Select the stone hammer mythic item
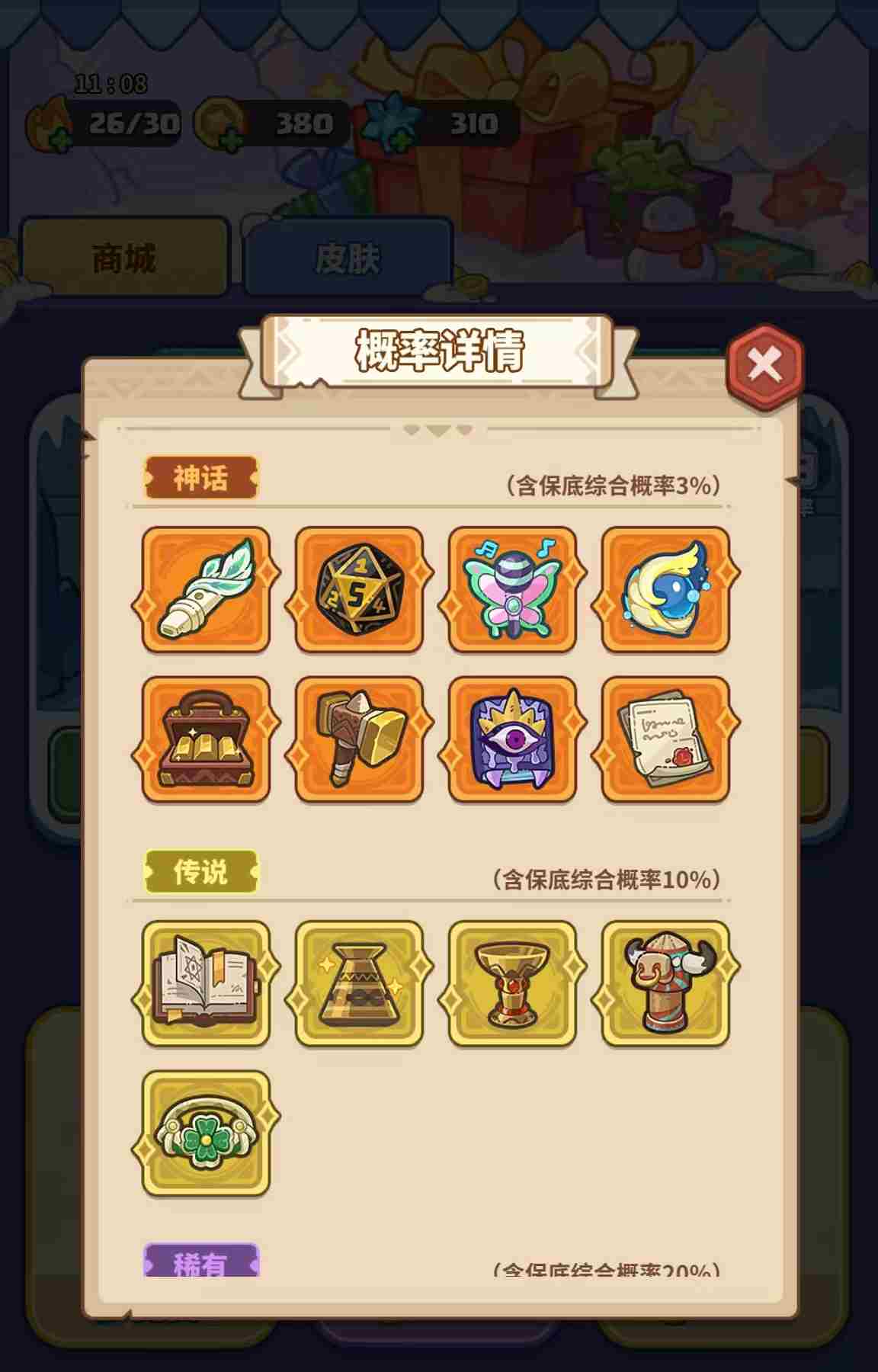The image size is (878, 1372). 359,739
